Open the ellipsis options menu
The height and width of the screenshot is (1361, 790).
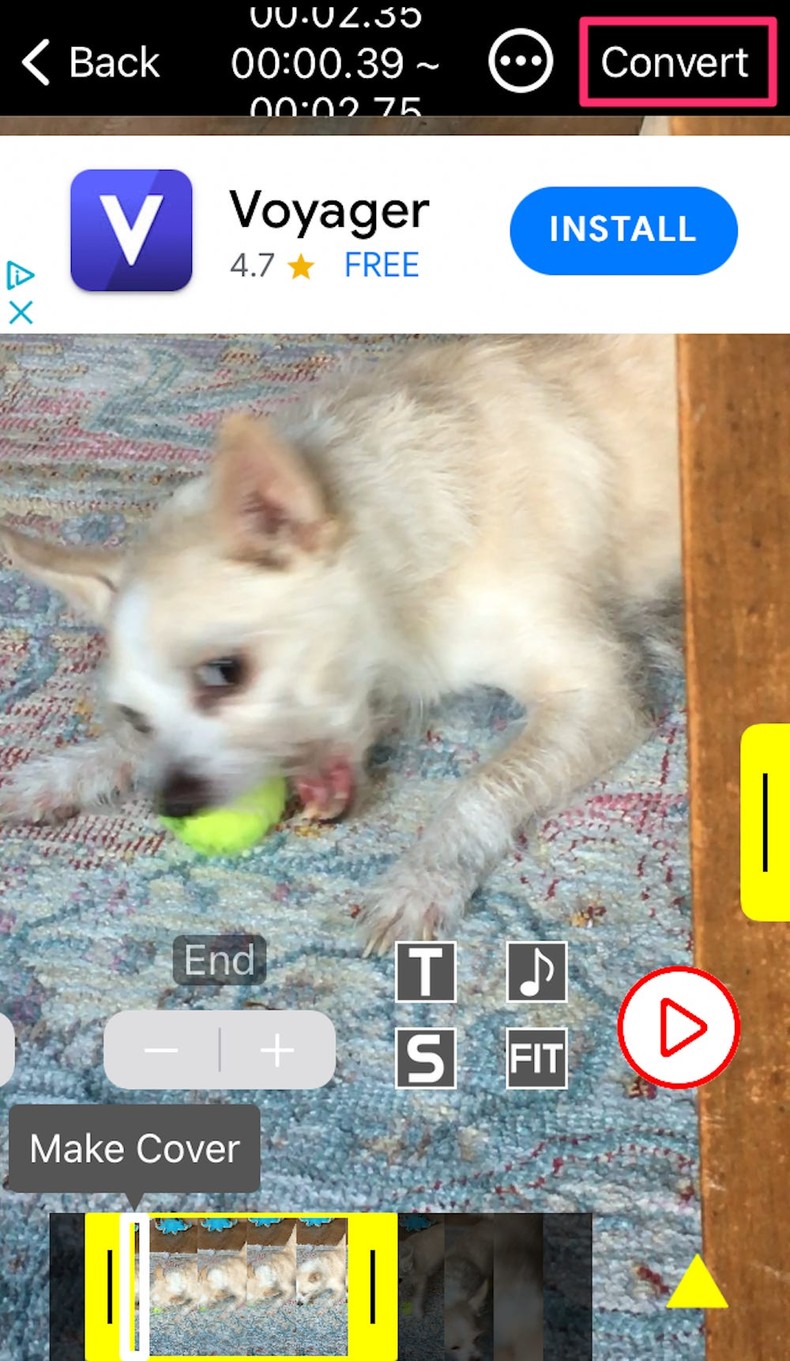519,60
